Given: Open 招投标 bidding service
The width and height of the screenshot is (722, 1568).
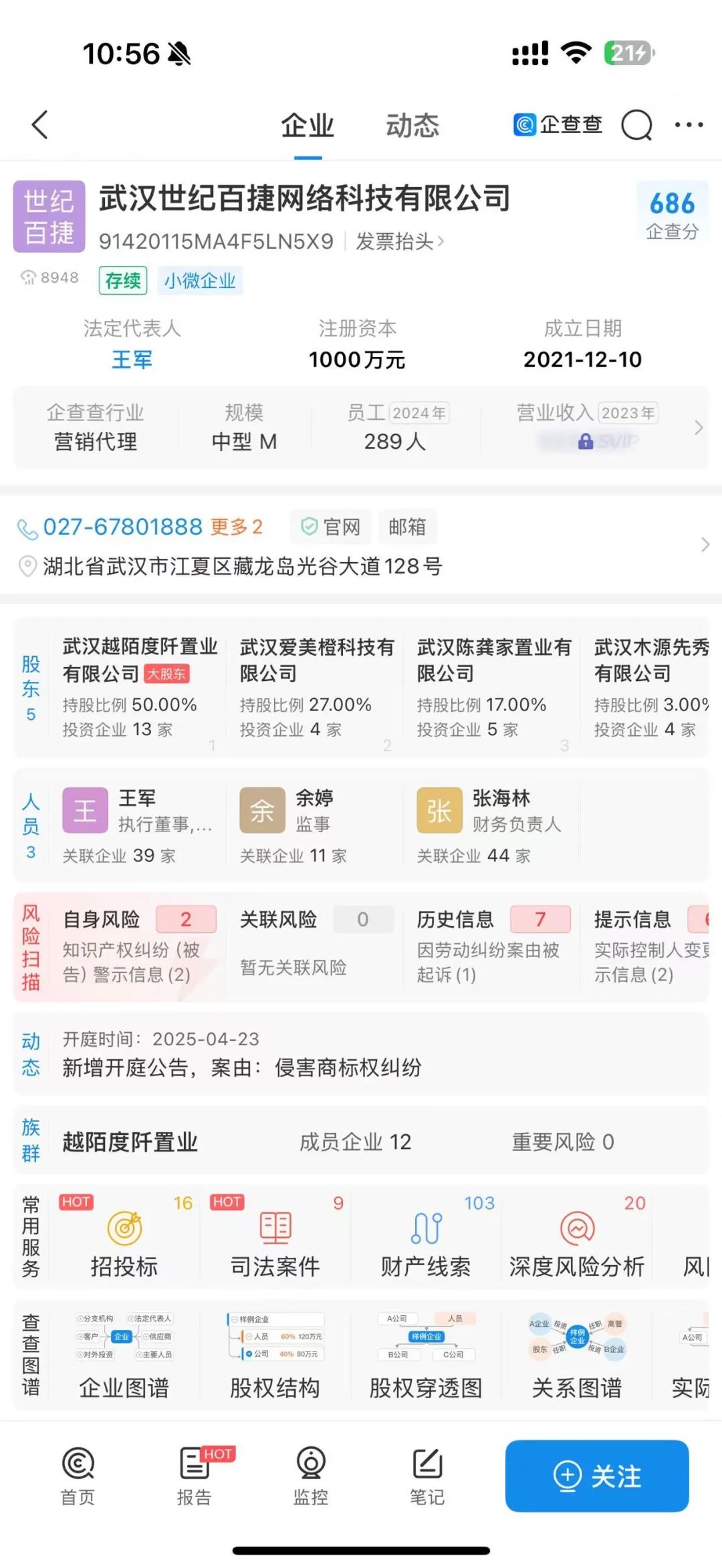Looking at the screenshot, I should pos(124,1237).
